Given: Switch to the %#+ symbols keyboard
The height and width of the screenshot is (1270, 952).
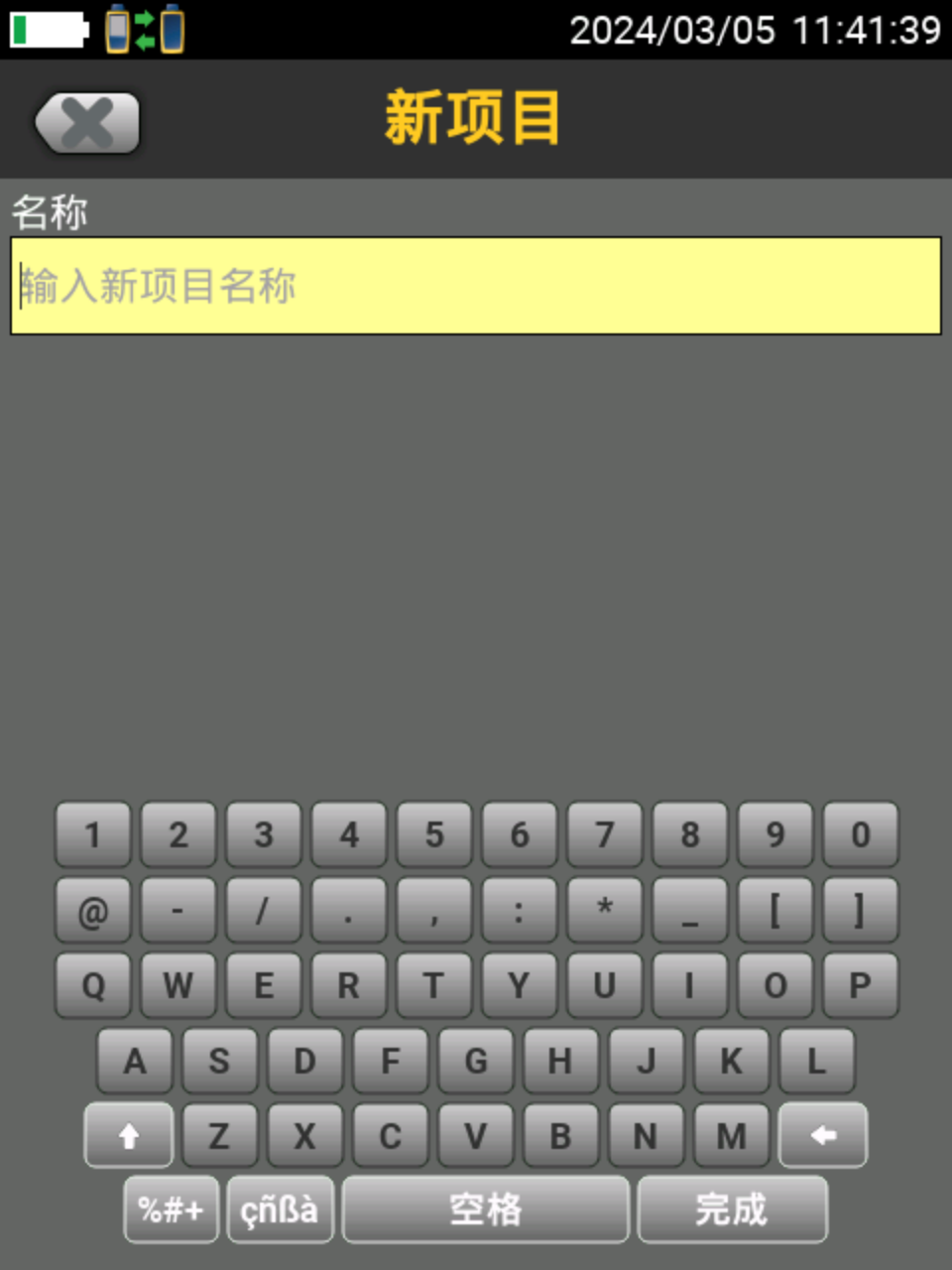Looking at the screenshot, I should 172,1209.
